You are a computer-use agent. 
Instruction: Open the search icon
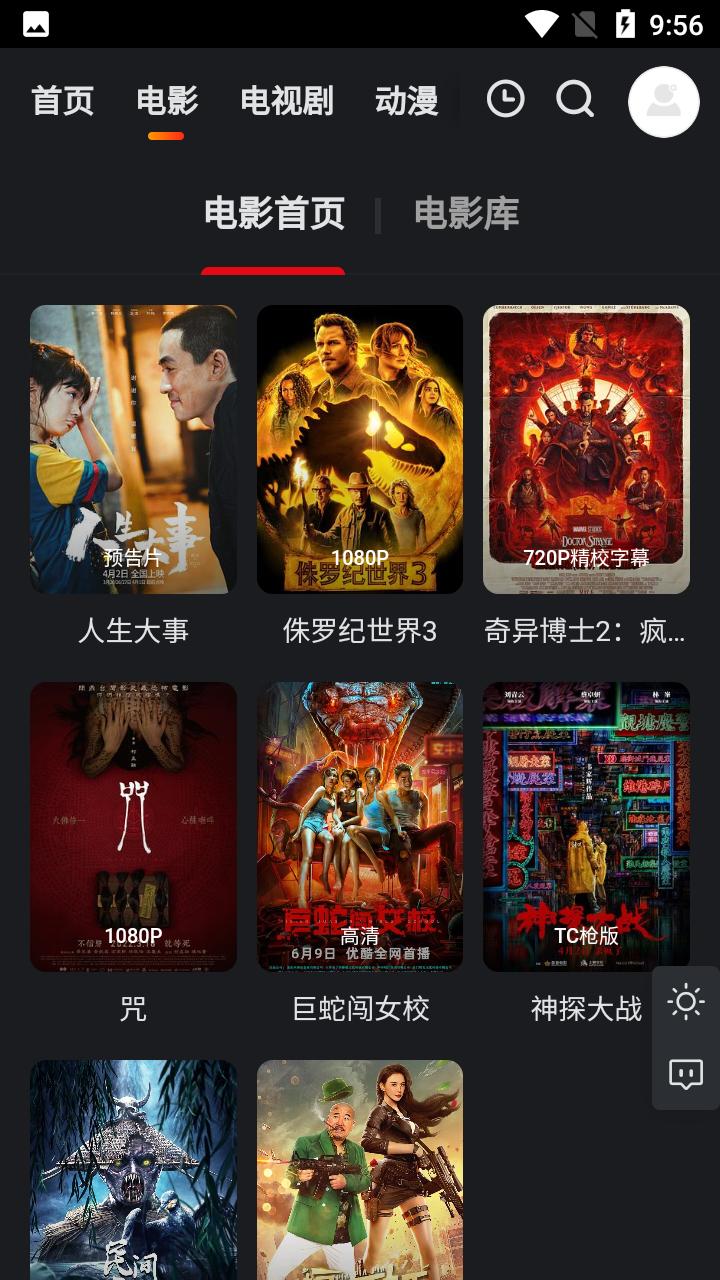[x=575, y=99]
